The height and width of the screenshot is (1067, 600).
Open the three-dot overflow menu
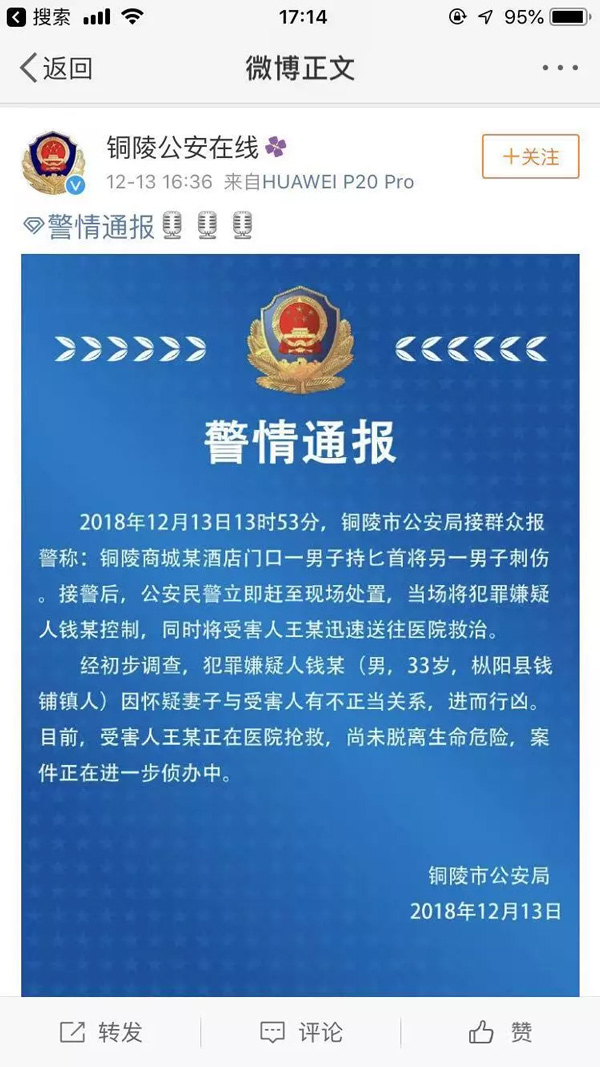click(559, 68)
